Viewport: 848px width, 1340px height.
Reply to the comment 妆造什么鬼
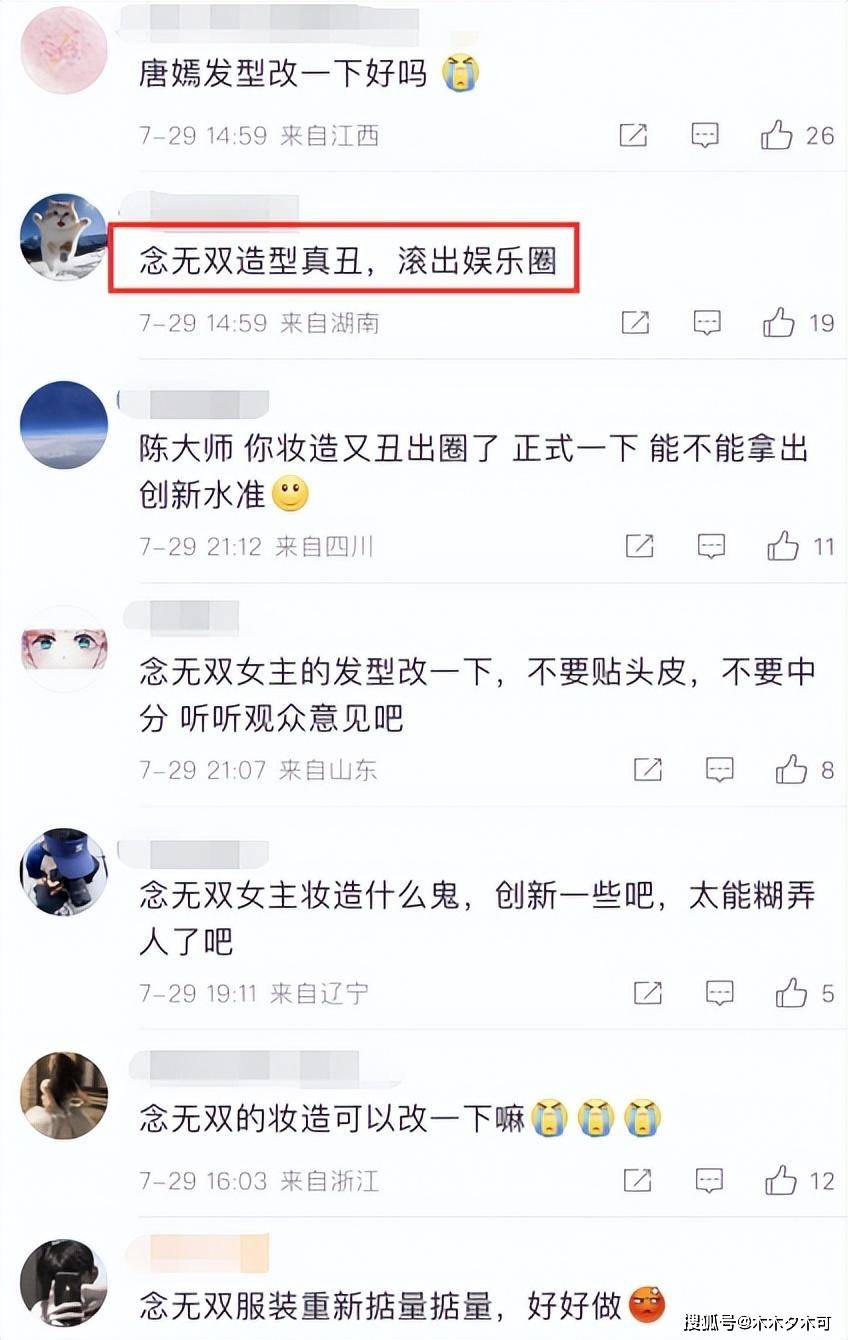[719, 992]
